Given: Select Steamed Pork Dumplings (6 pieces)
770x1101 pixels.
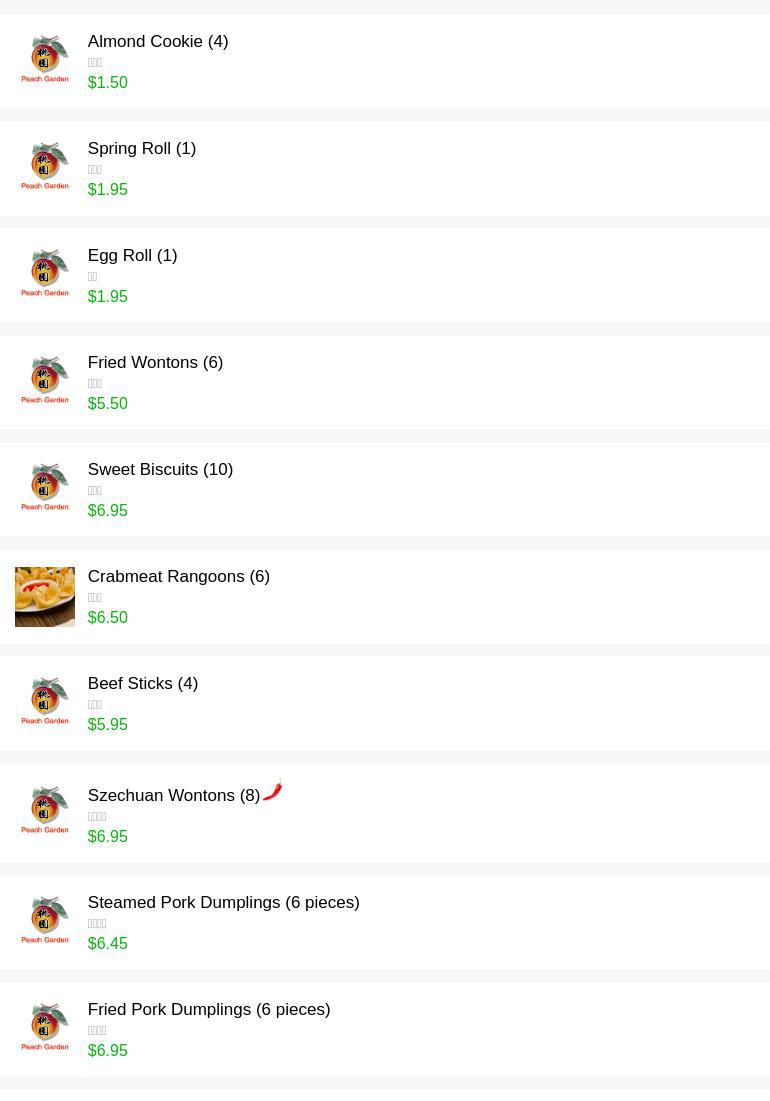Looking at the screenshot, I should (x=223, y=903).
